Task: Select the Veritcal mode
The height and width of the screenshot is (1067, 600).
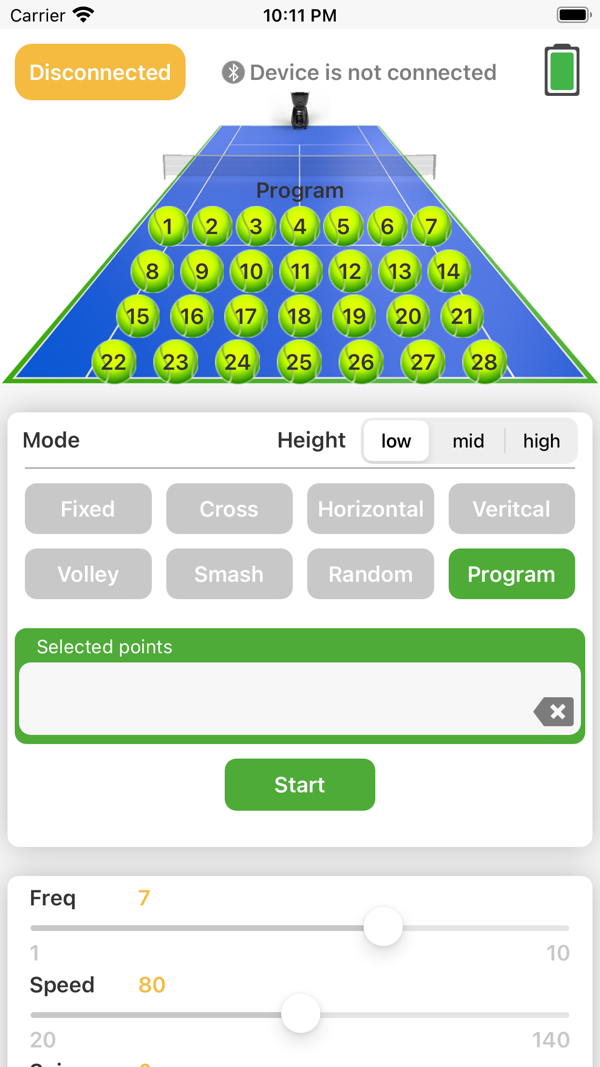Action: point(511,509)
